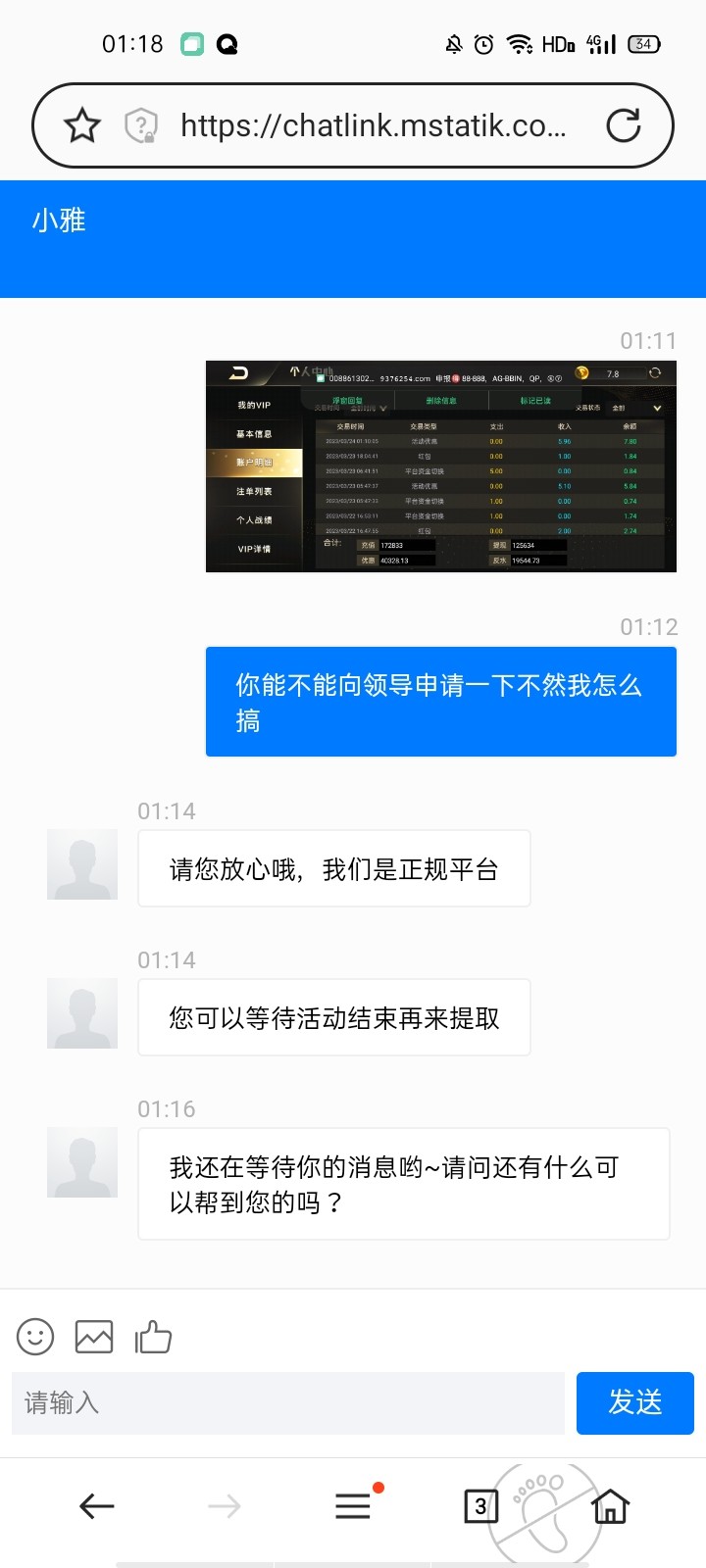Image resolution: width=706 pixels, height=1568 pixels.
Task: Select the highlighted 账户明细 tab
Action: [x=253, y=463]
